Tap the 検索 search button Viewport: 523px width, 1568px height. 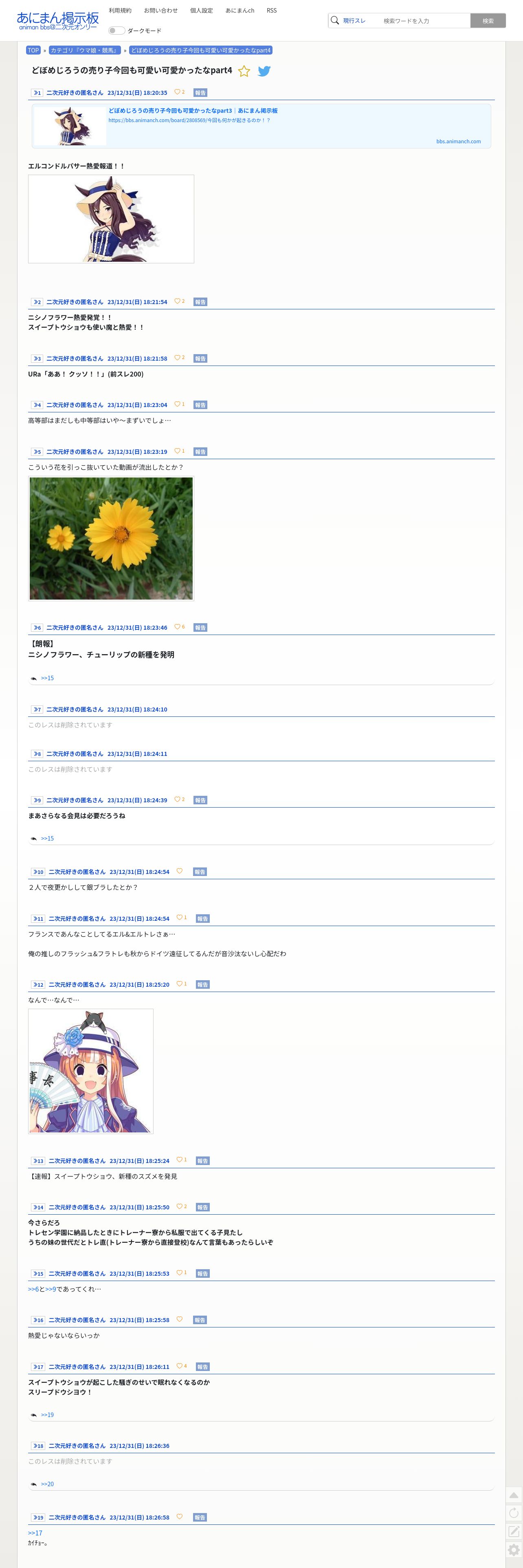pos(488,21)
